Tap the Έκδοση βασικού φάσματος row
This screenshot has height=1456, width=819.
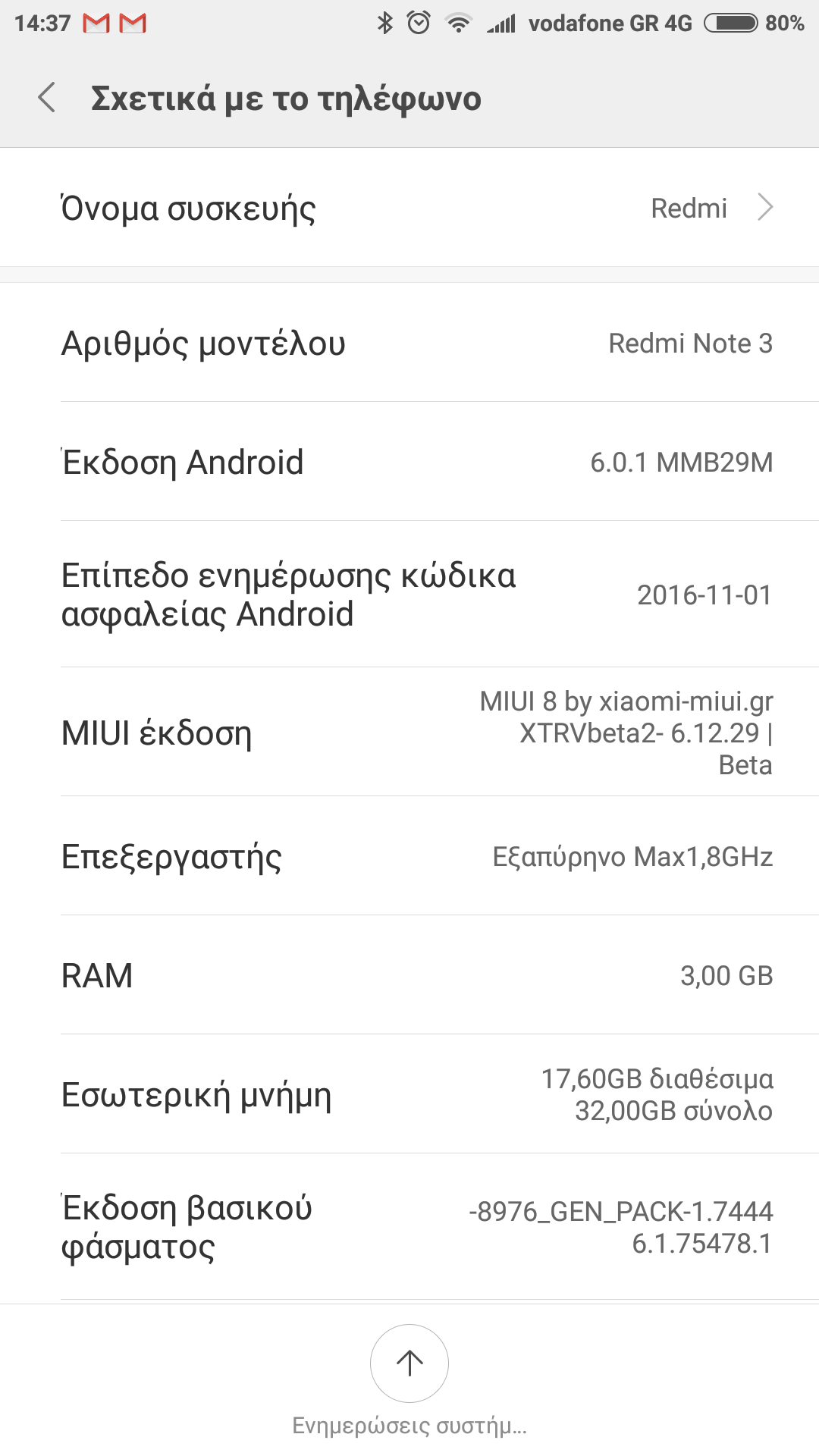coord(409,1227)
